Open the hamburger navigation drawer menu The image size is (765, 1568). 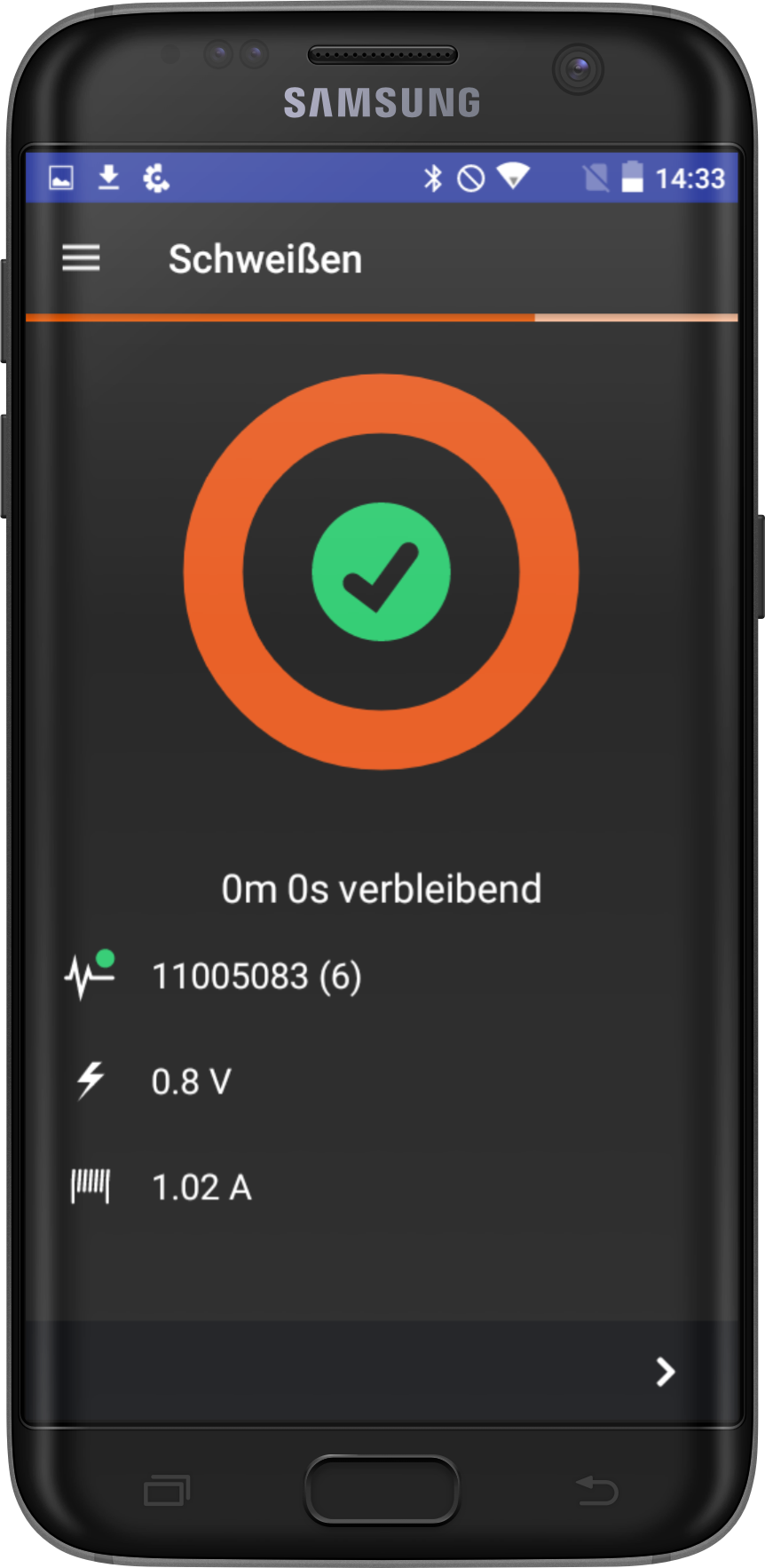[81, 258]
